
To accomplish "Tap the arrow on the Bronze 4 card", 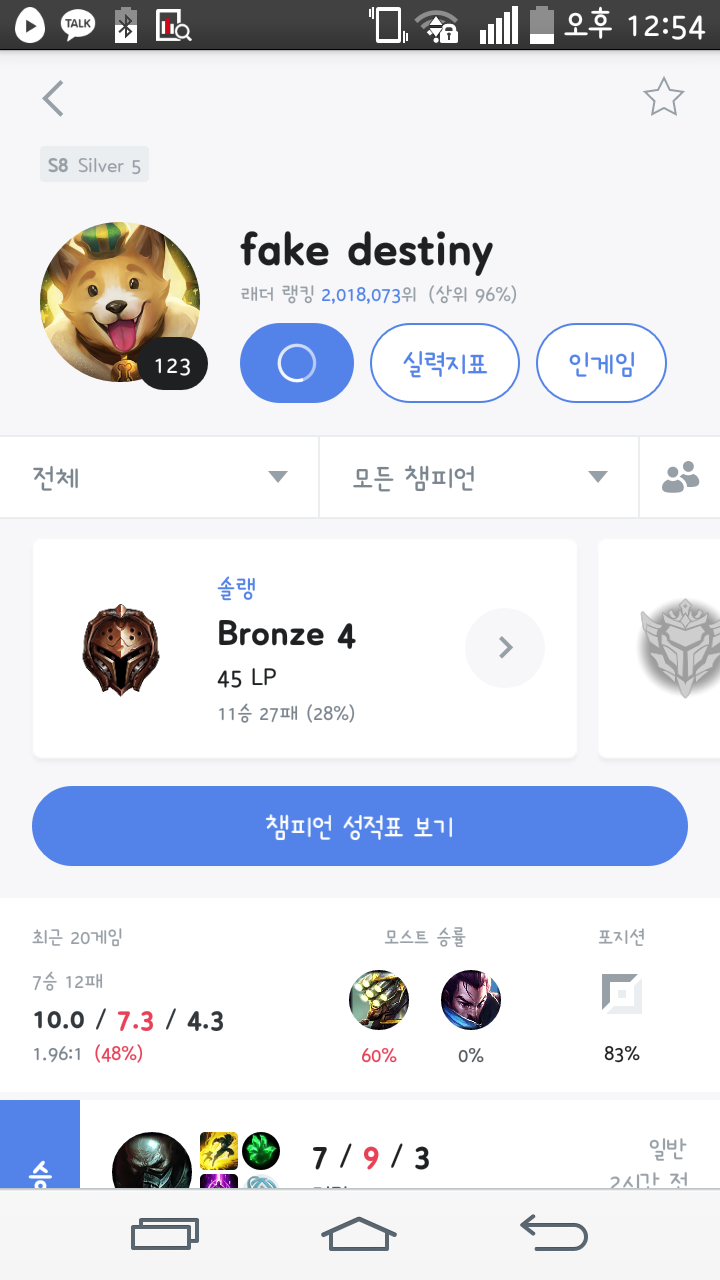I will pos(505,648).
